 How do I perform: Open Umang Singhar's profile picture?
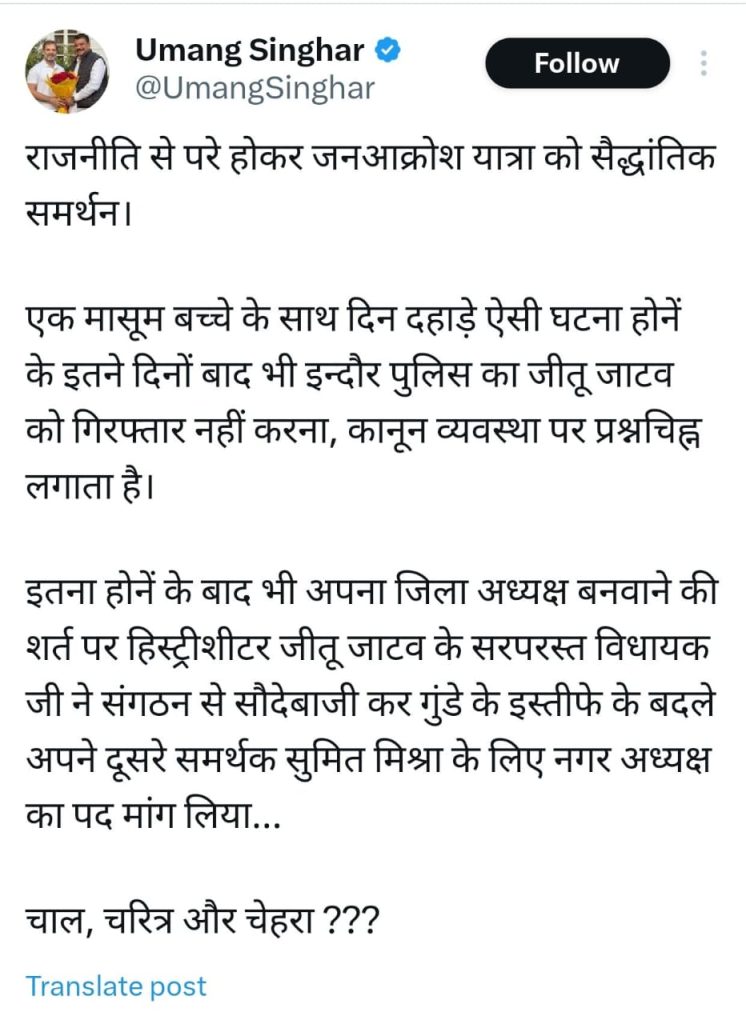coord(68,72)
